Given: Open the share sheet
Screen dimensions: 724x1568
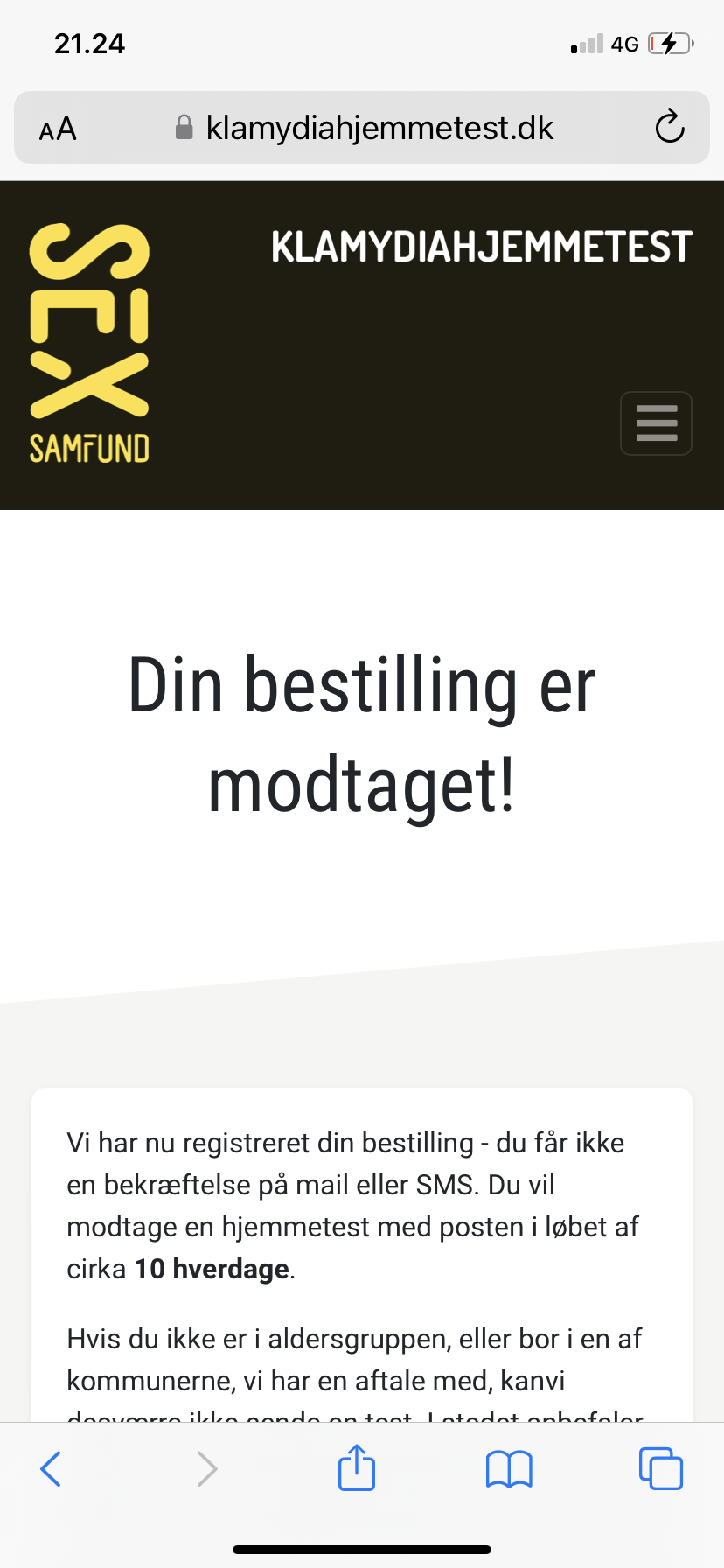Looking at the screenshot, I should 357,1468.
